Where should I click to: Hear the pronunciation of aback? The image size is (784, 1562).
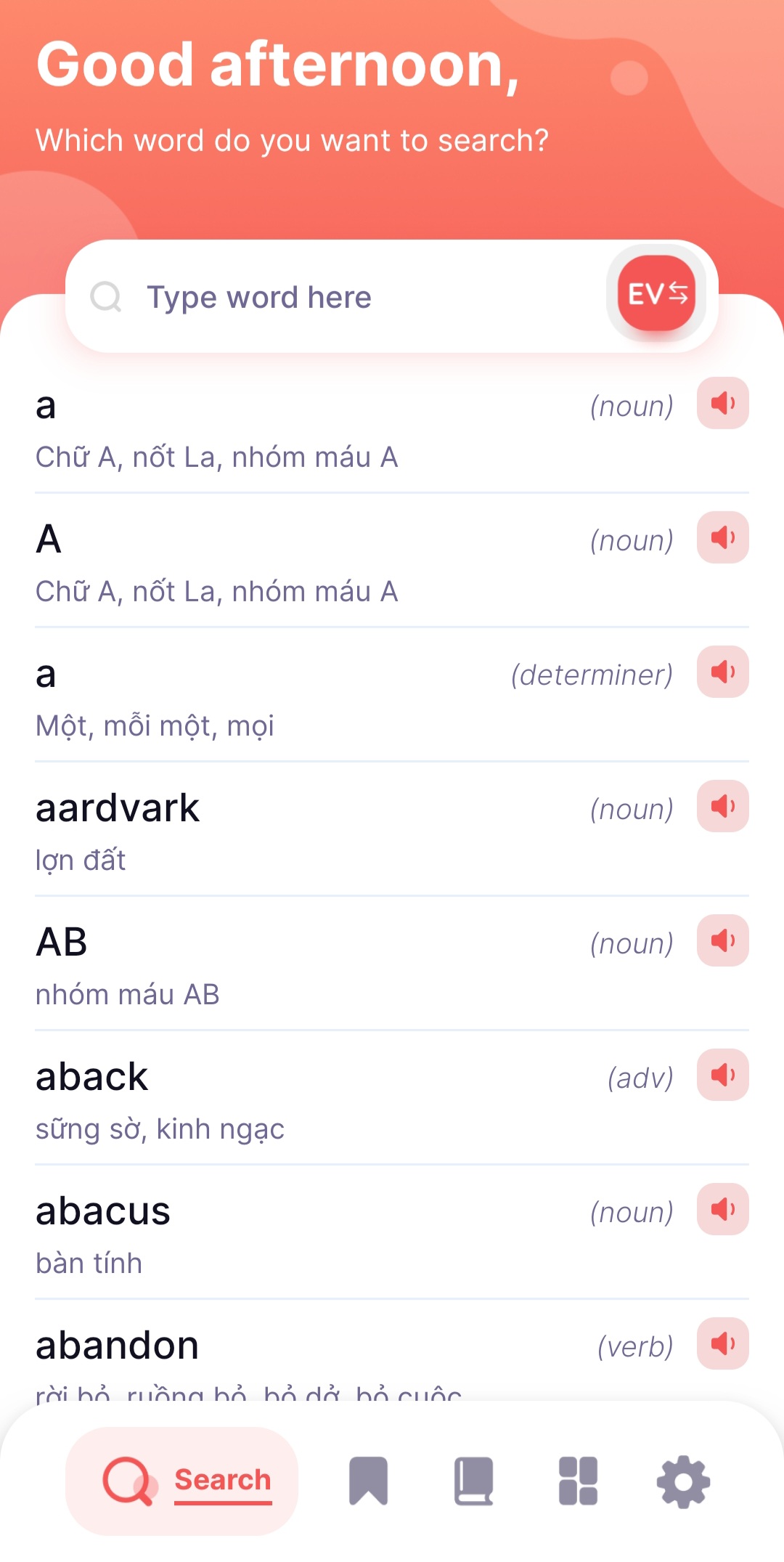[x=722, y=1075]
